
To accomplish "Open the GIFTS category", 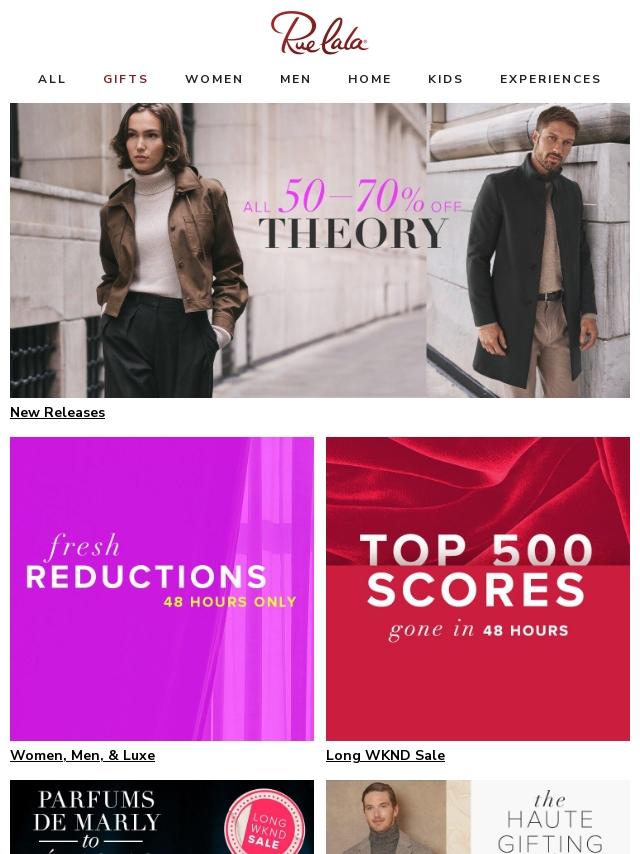I will (x=126, y=79).
